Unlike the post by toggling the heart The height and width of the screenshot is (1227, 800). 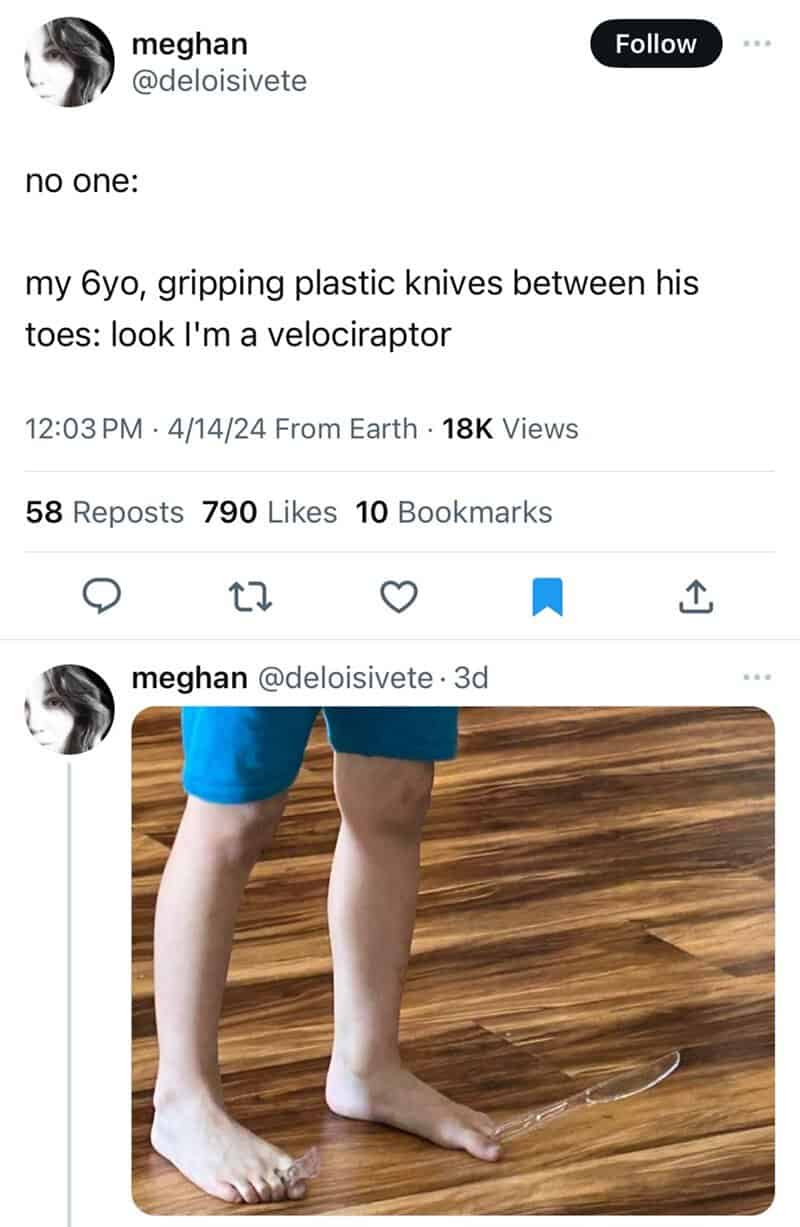pyautogui.click(x=399, y=597)
